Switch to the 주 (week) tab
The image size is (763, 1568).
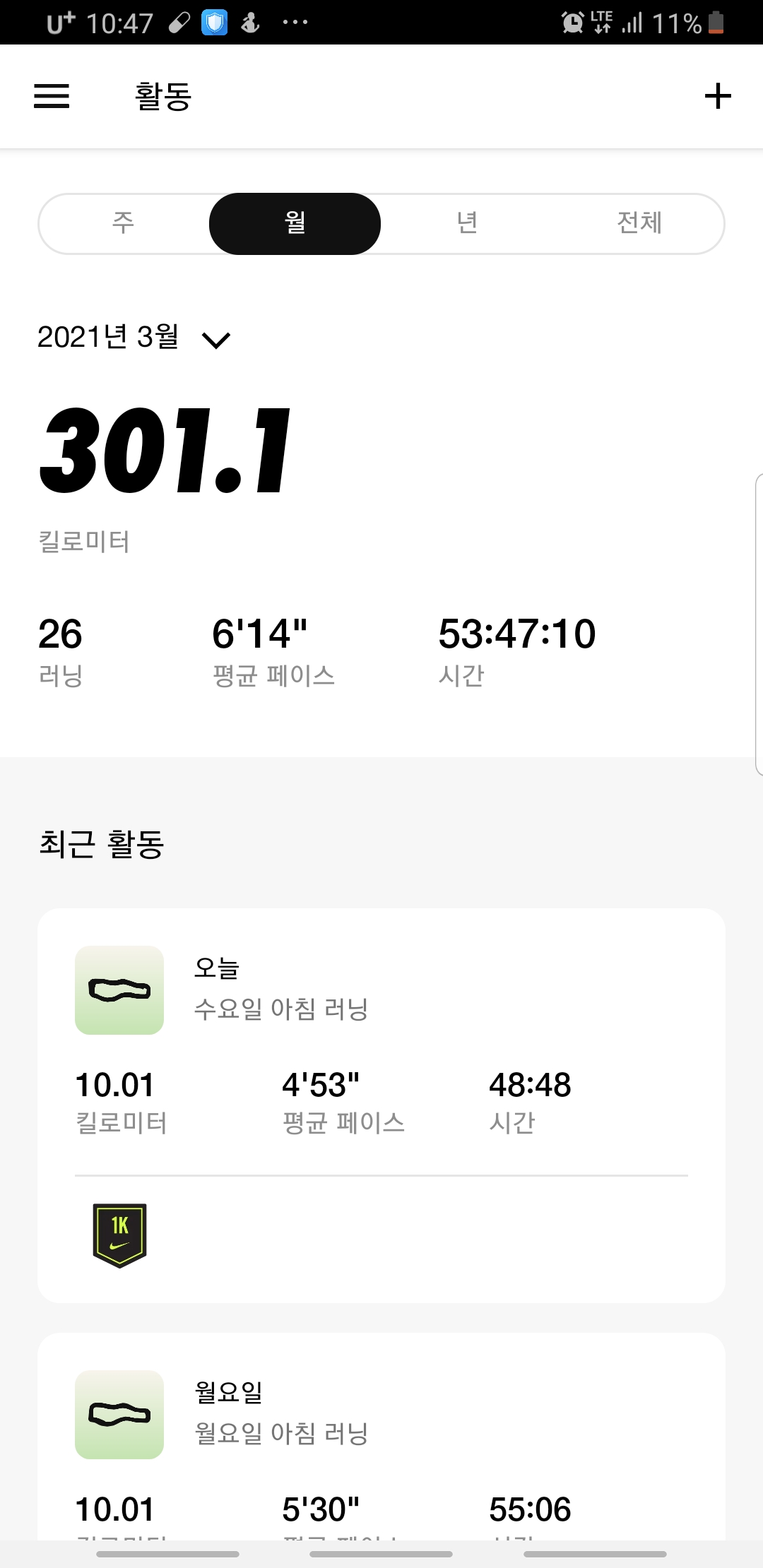[x=124, y=223]
